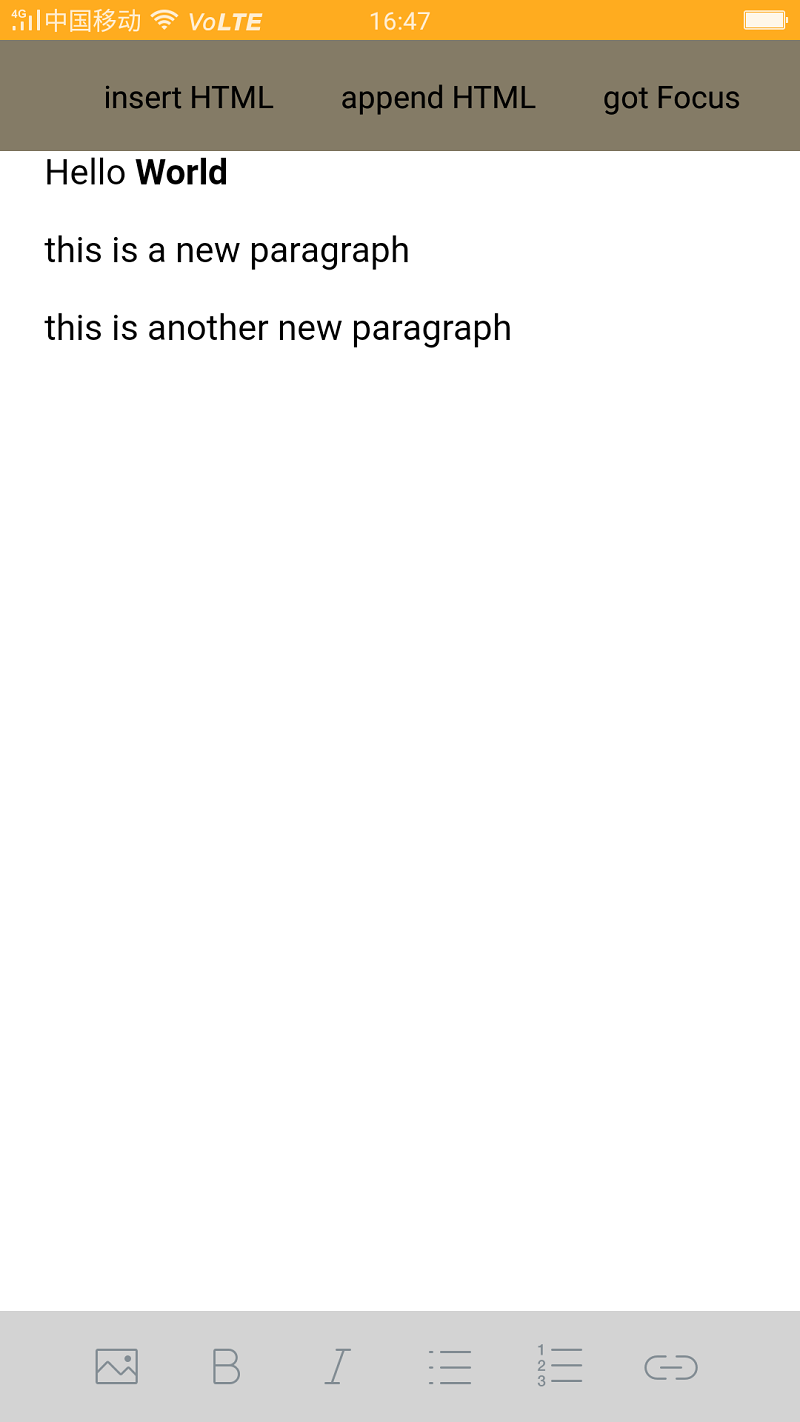Viewport: 800px width, 1422px height.
Task: Insert a hyperlink with the link icon
Action: pyautogui.click(x=671, y=1366)
